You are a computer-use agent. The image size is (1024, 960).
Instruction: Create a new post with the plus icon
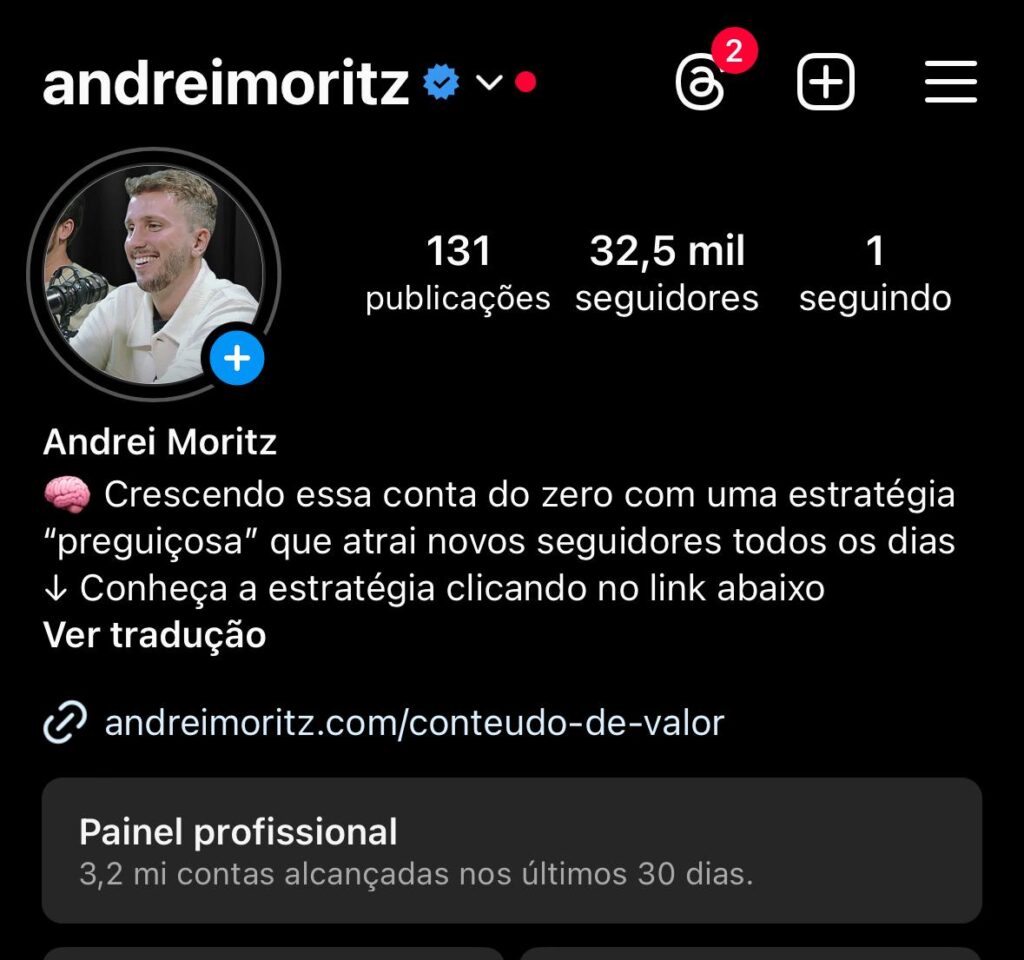click(x=826, y=82)
